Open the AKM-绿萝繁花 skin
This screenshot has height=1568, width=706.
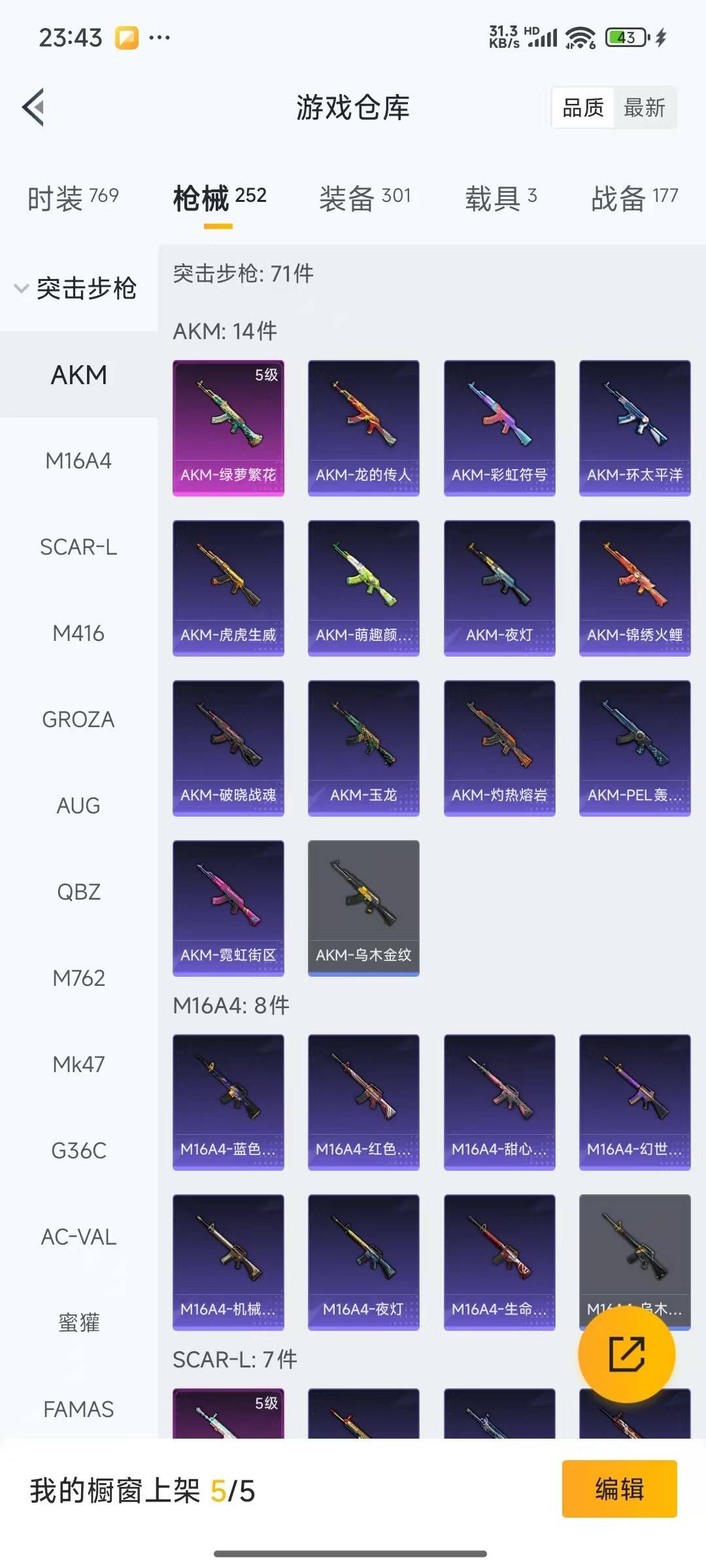228,428
